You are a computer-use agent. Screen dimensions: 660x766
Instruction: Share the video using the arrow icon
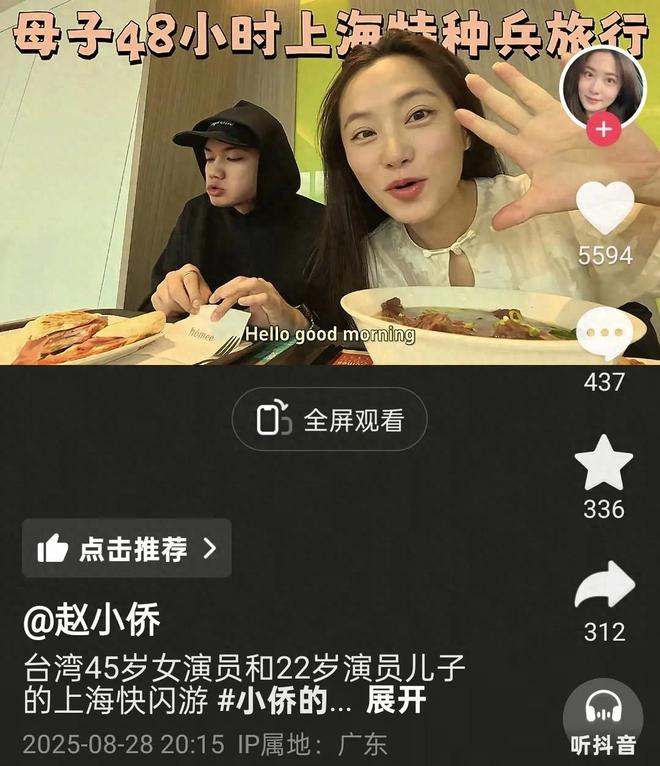click(604, 587)
